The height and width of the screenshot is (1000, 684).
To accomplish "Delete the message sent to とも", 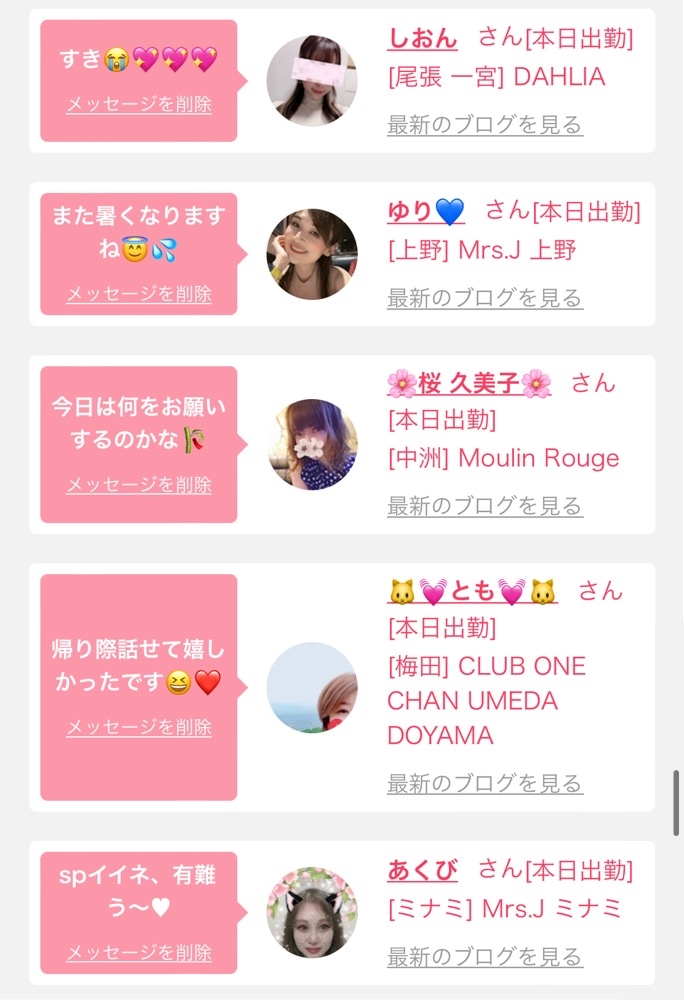I will point(139,727).
